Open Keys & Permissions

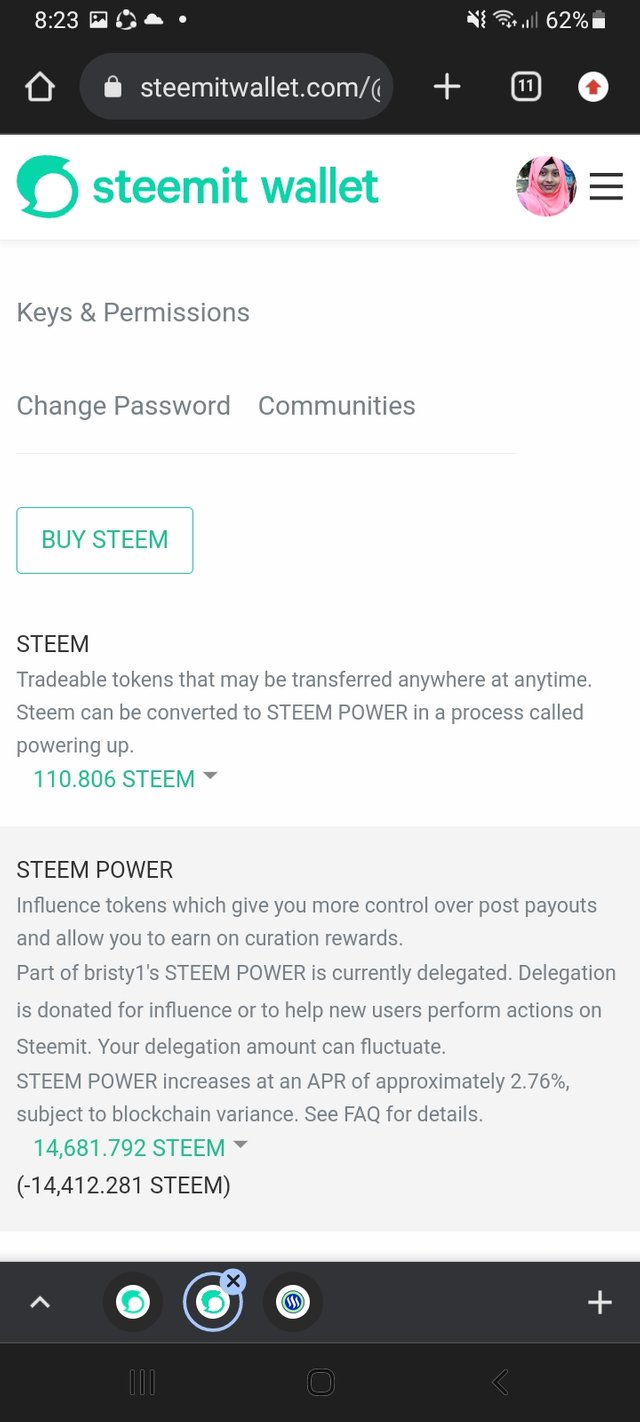tap(133, 312)
